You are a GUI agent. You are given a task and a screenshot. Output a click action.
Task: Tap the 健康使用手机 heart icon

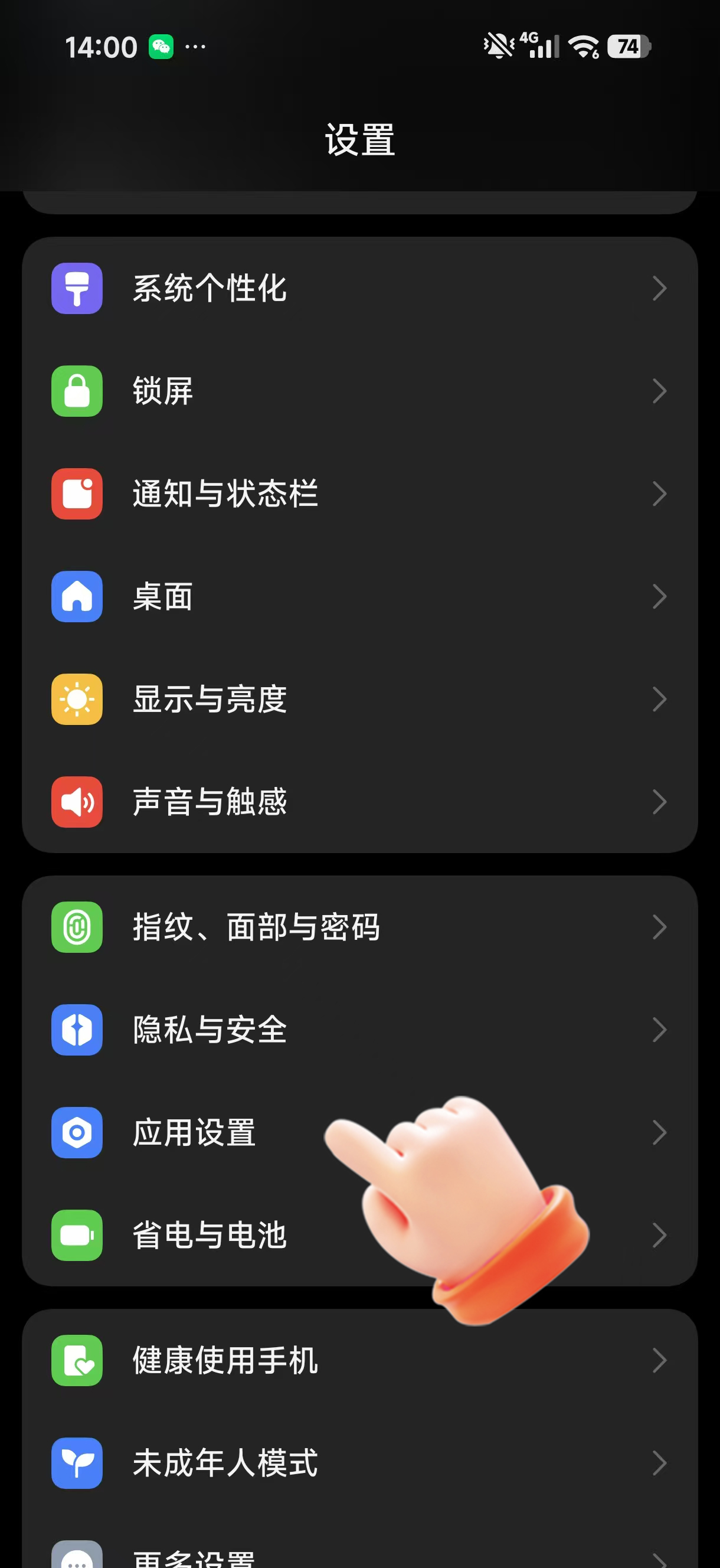(x=77, y=1360)
